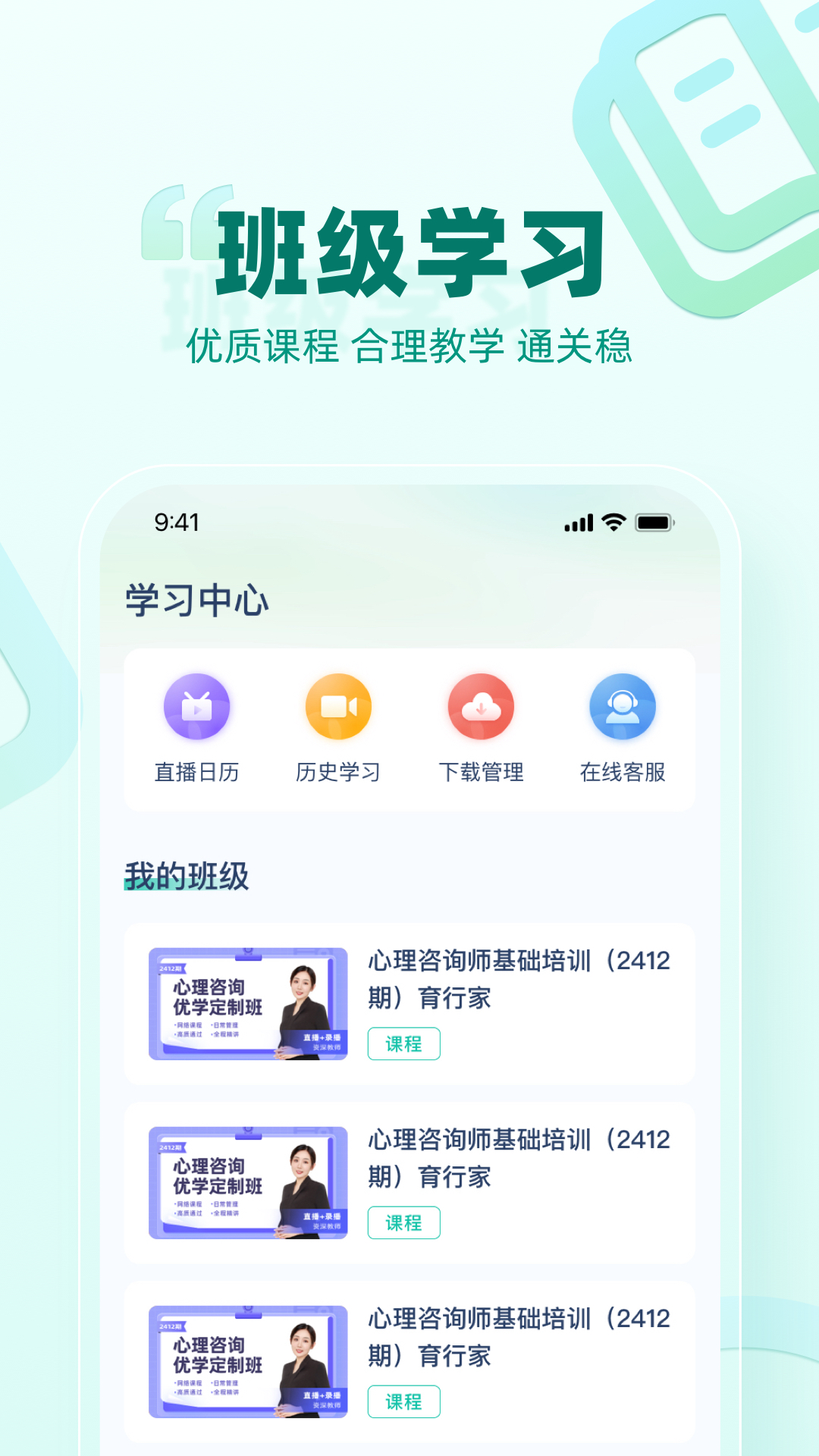Open 课程 button on the first class card

click(x=404, y=1044)
